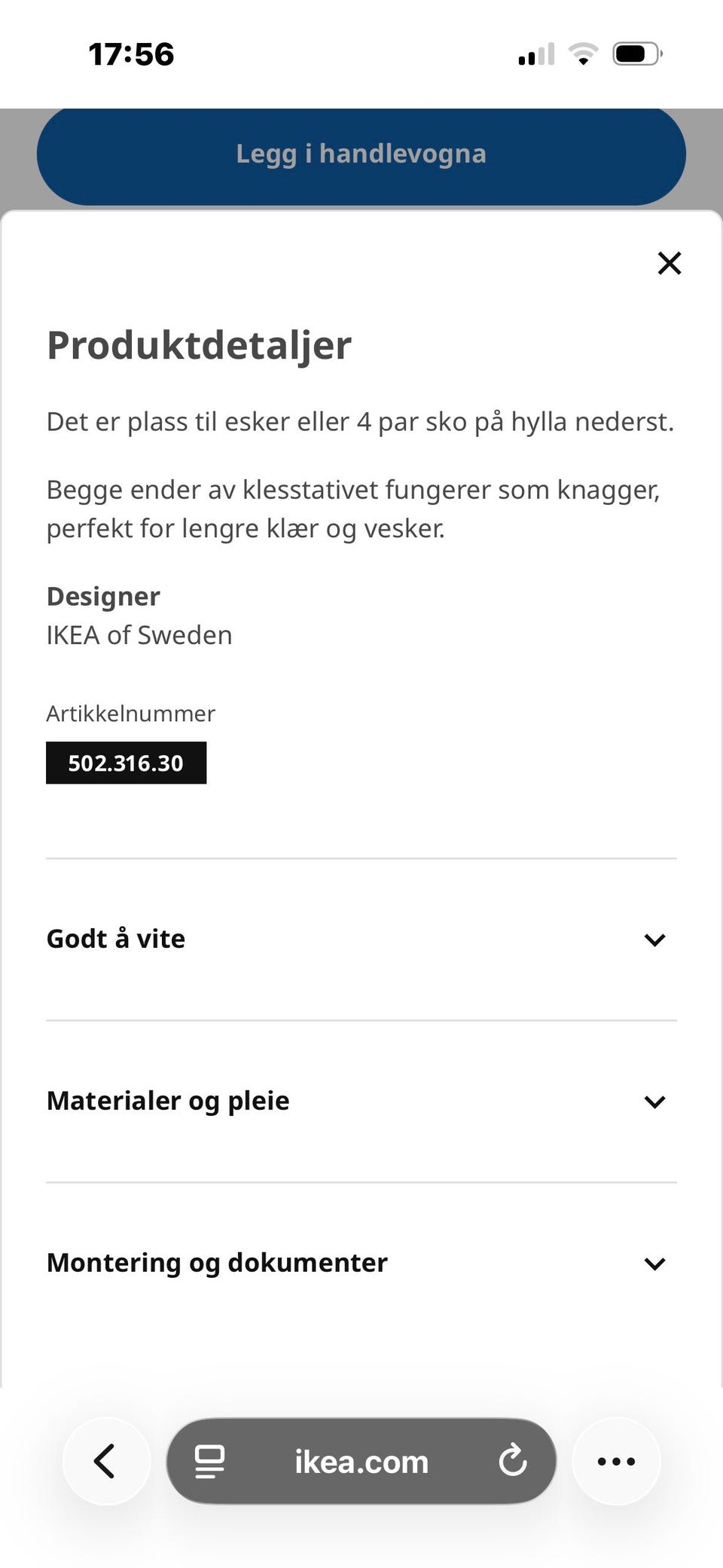The image size is (723, 1568).
Task: Tap the clock showing 17:56
Action: 131,53
